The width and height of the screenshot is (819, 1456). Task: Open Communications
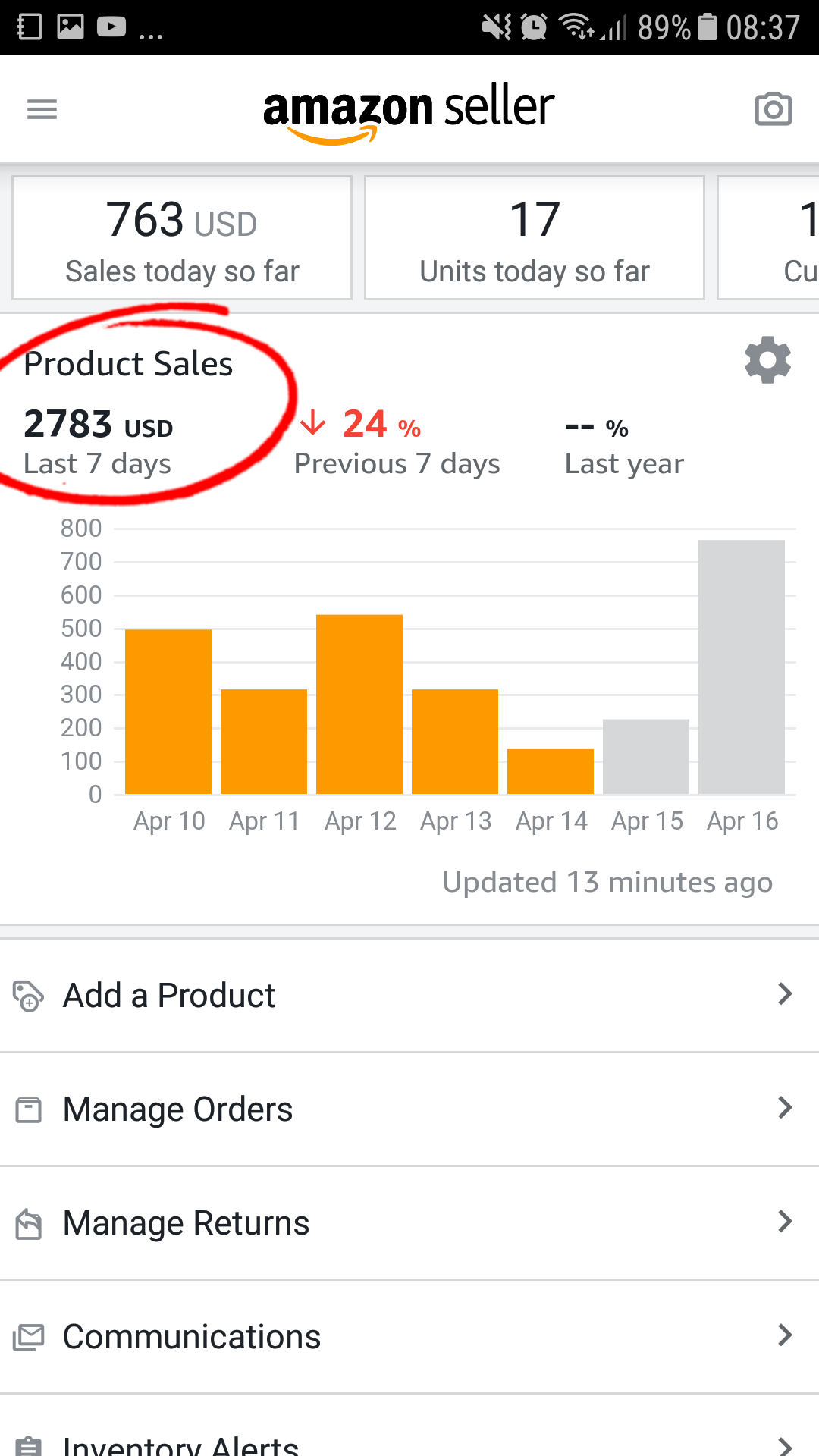(409, 1336)
